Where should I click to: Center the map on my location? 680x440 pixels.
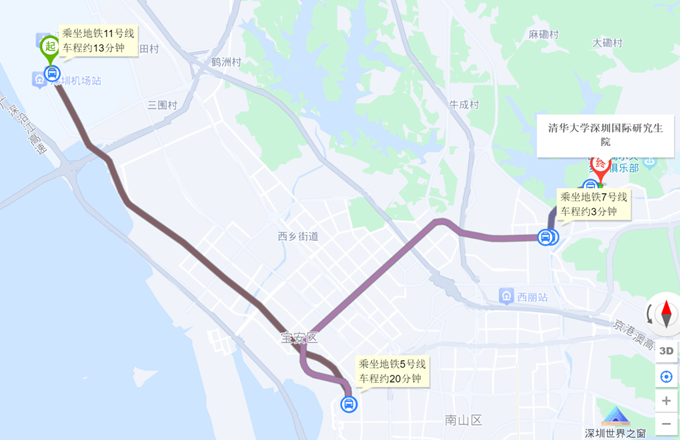coord(666,376)
